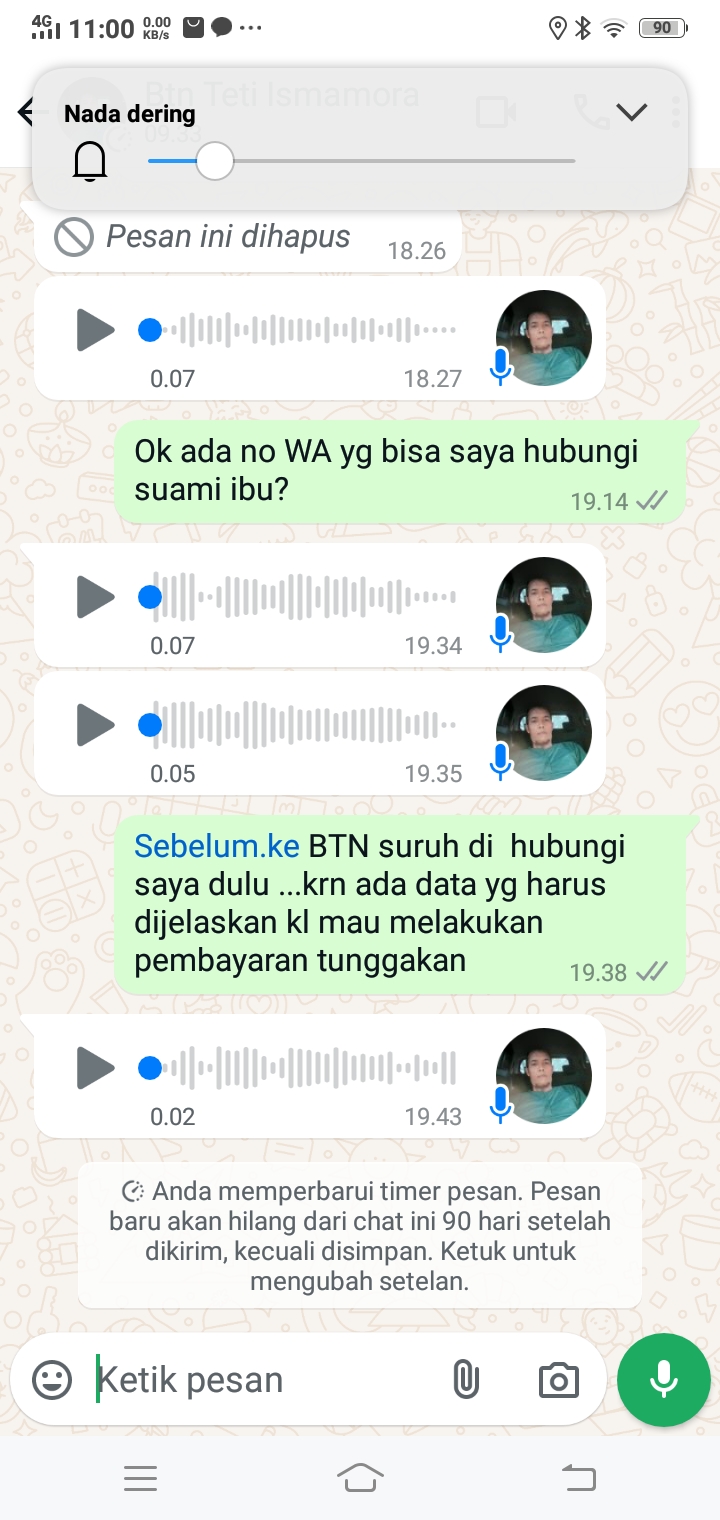720x1520 pixels.
Task: Open the Sebelum.ke link in the message
Action: pyautogui.click(x=217, y=846)
